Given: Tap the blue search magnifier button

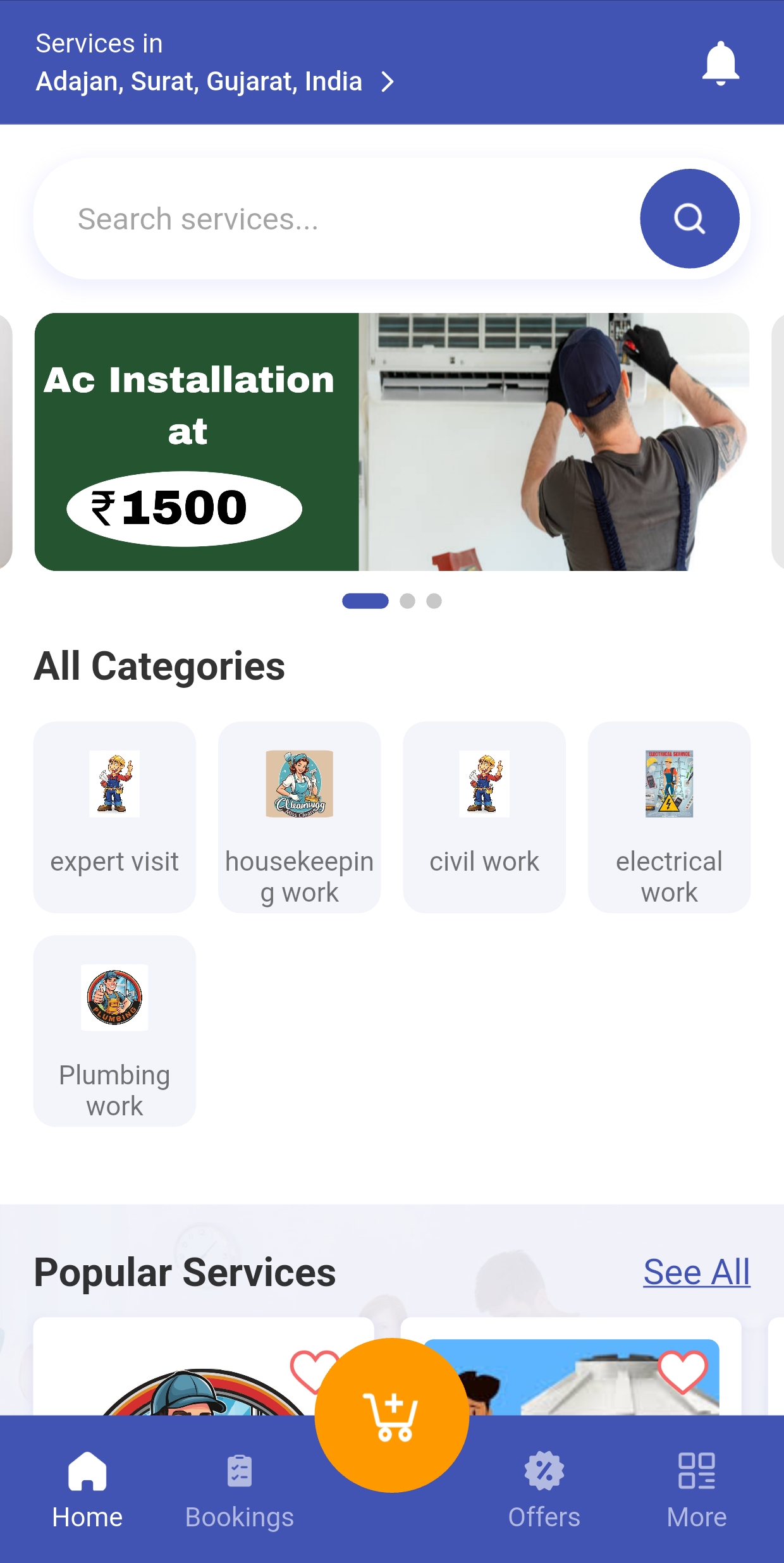Looking at the screenshot, I should click(689, 219).
